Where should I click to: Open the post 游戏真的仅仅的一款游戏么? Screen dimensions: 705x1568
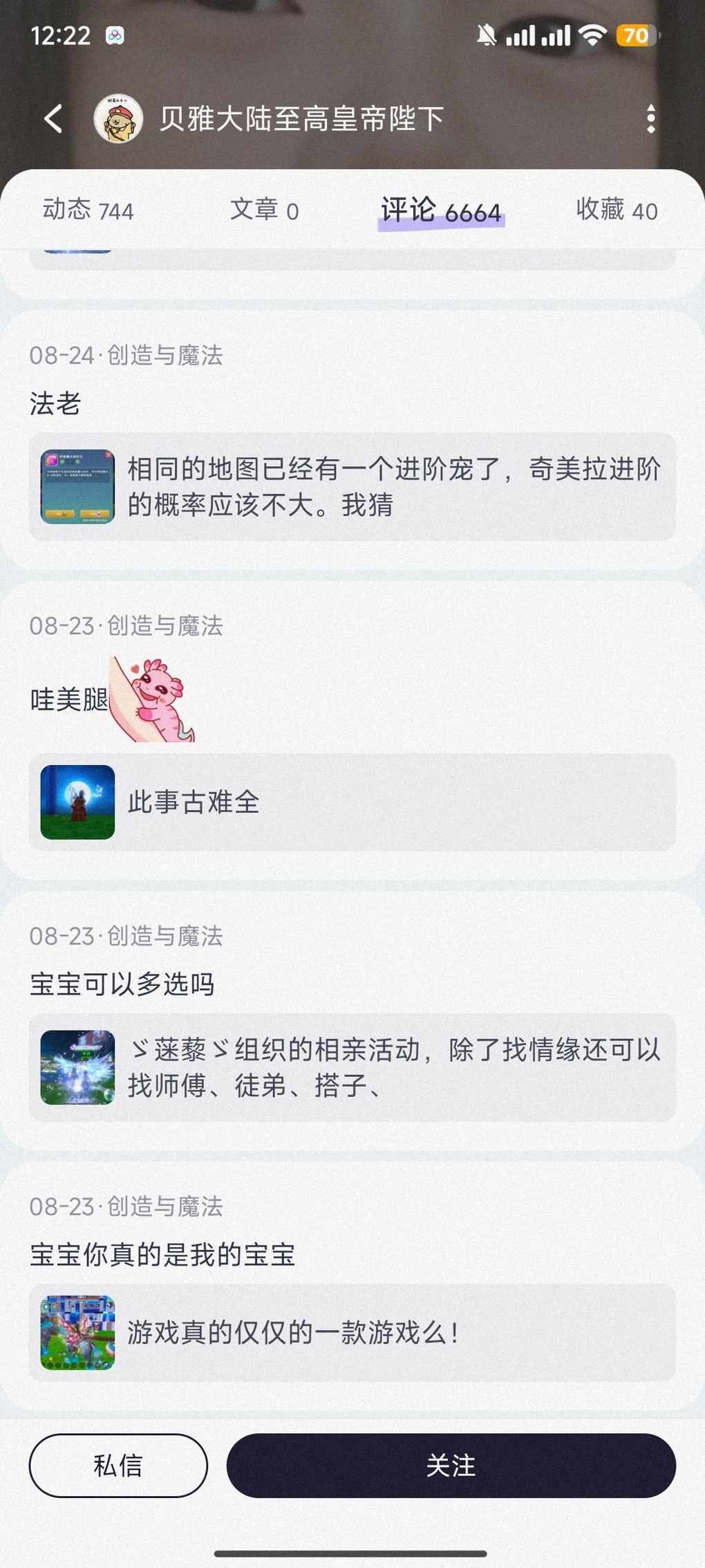click(x=352, y=1332)
